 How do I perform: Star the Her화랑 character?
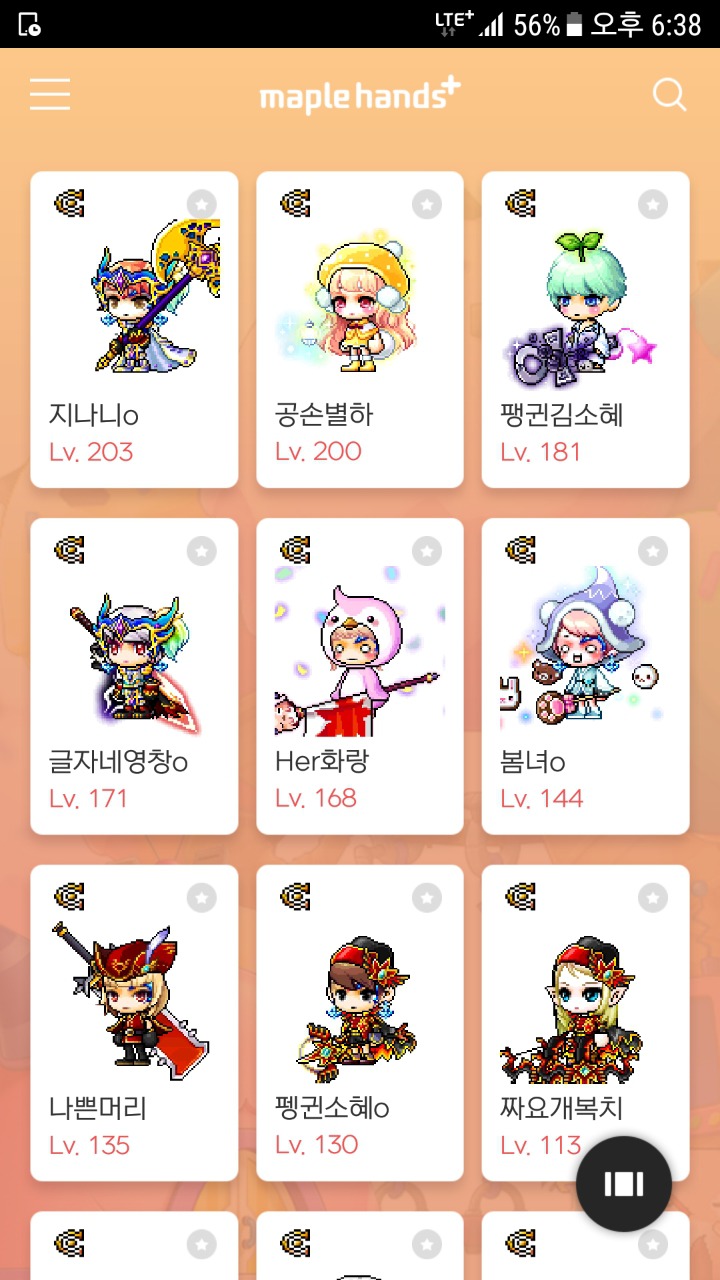coord(427,550)
